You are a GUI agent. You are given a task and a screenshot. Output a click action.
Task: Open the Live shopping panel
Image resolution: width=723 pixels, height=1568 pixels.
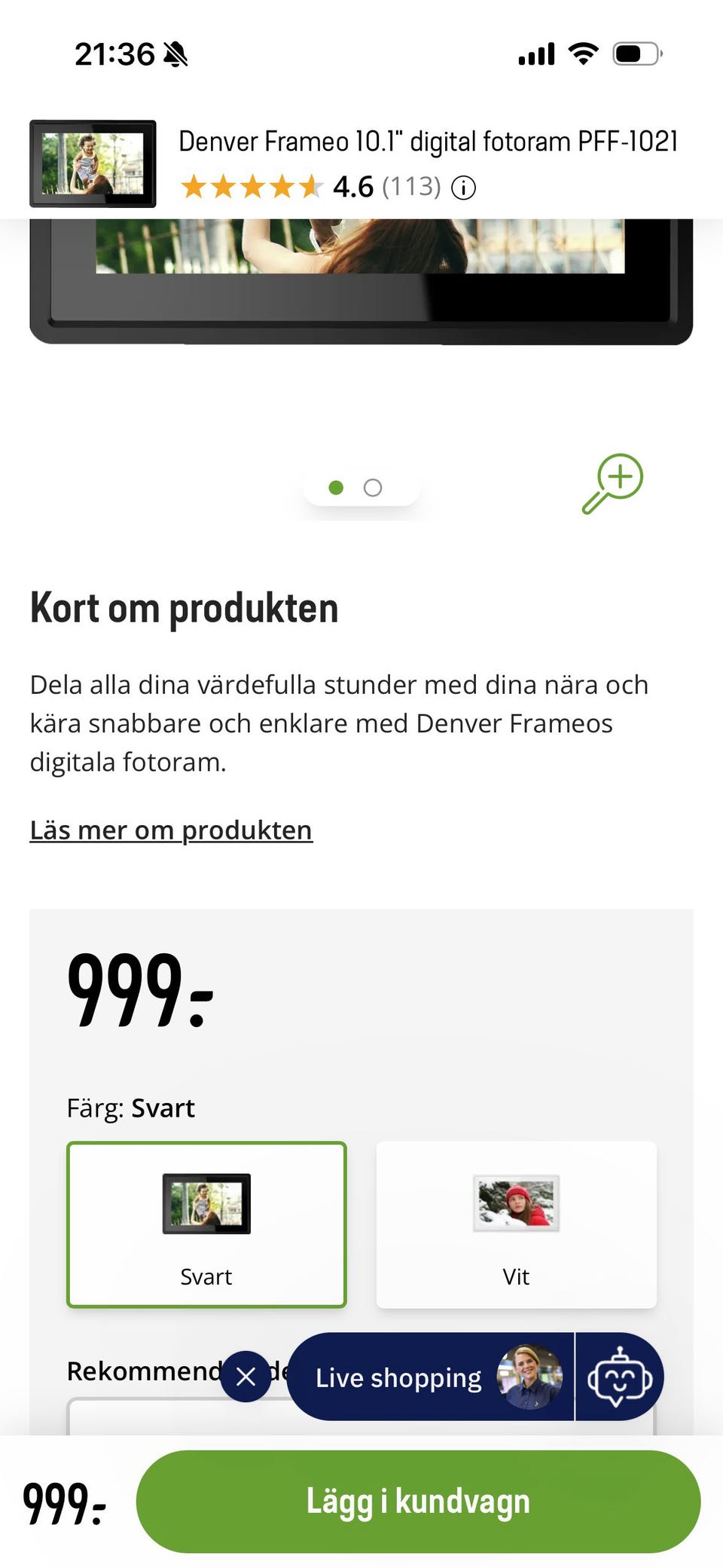(x=399, y=1377)
